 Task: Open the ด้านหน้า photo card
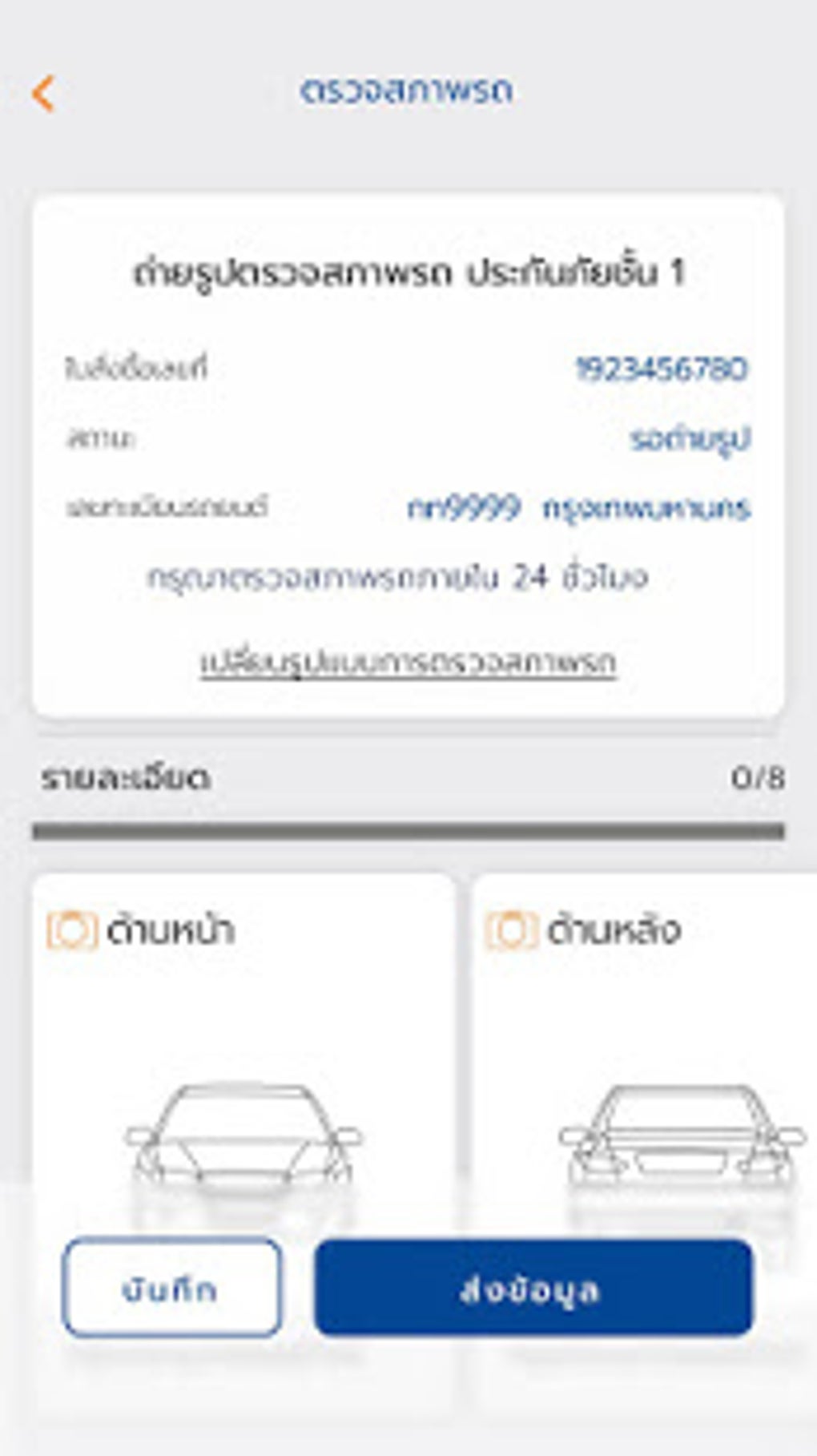point(243,1058)
